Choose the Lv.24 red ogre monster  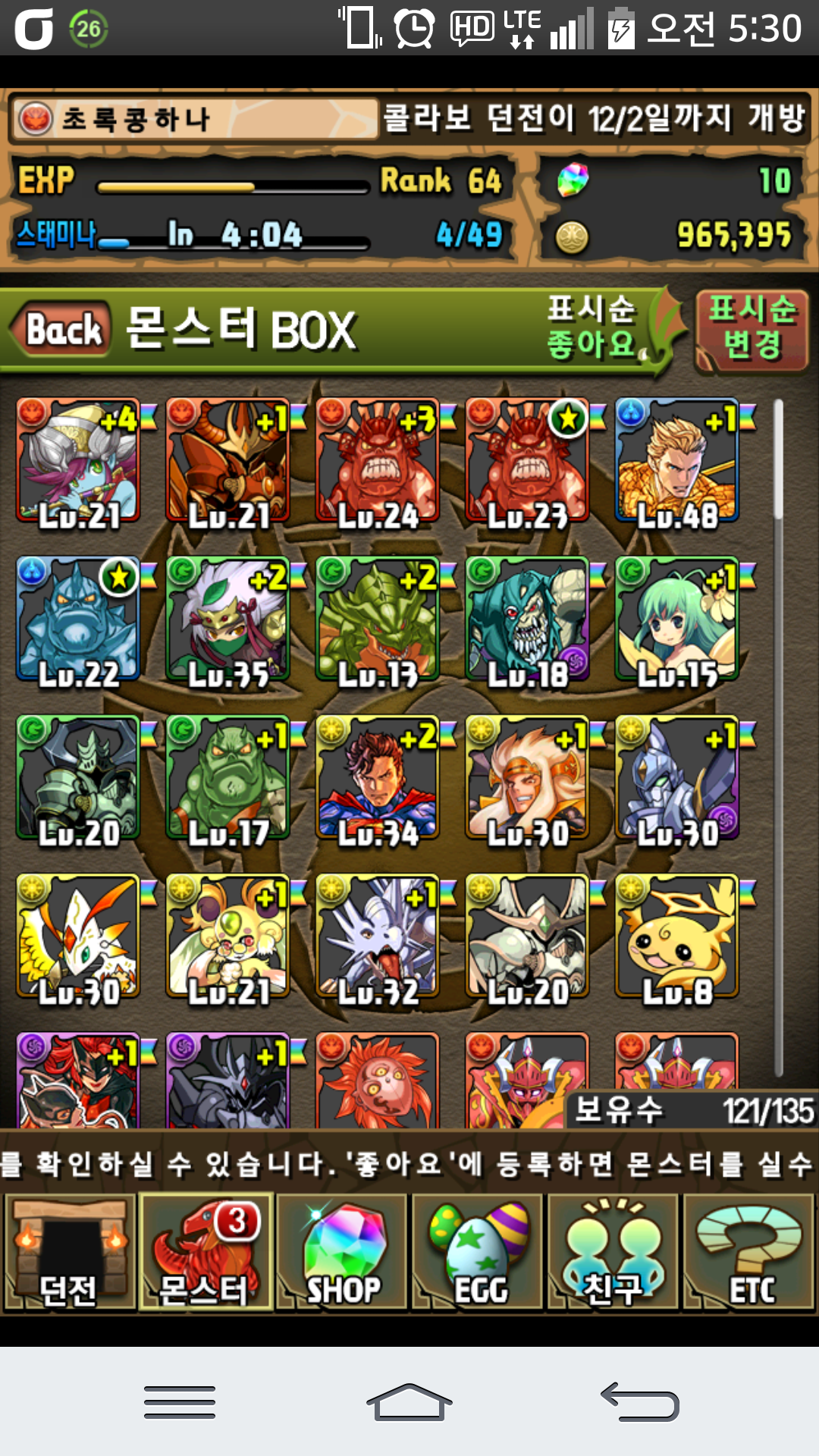[378, 461]
